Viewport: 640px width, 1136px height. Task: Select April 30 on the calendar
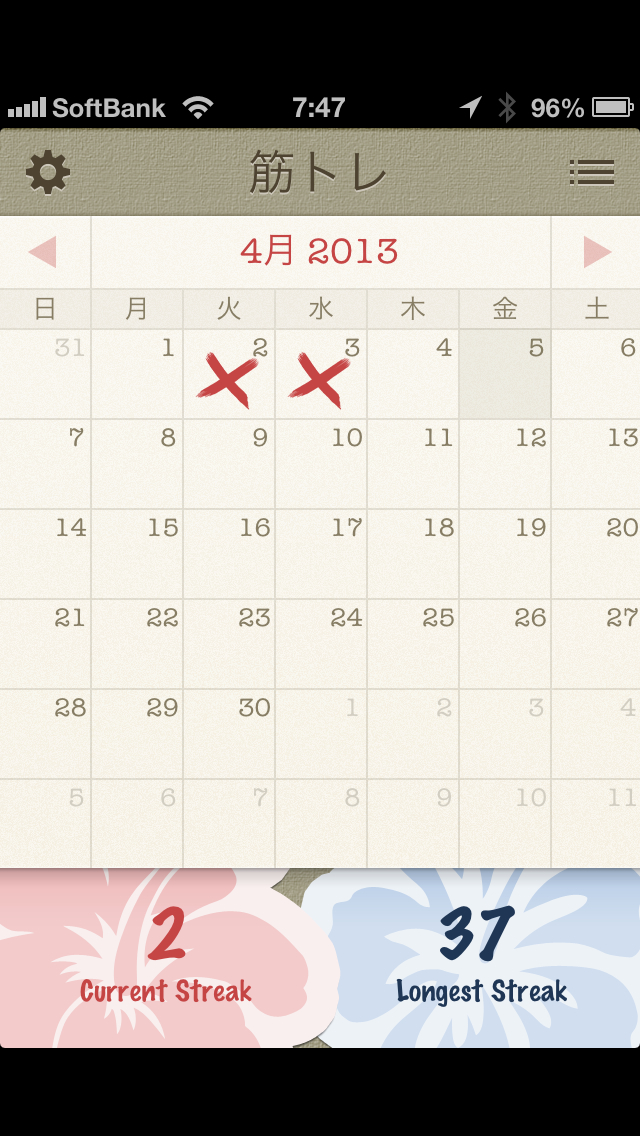[229, 735]
